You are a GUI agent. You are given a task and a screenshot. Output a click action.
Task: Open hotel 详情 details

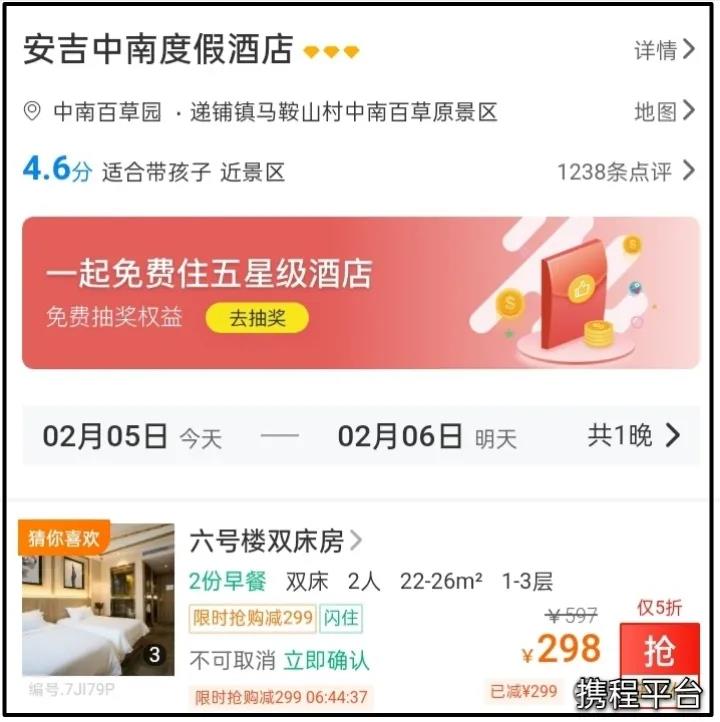(x=664, y=50)
